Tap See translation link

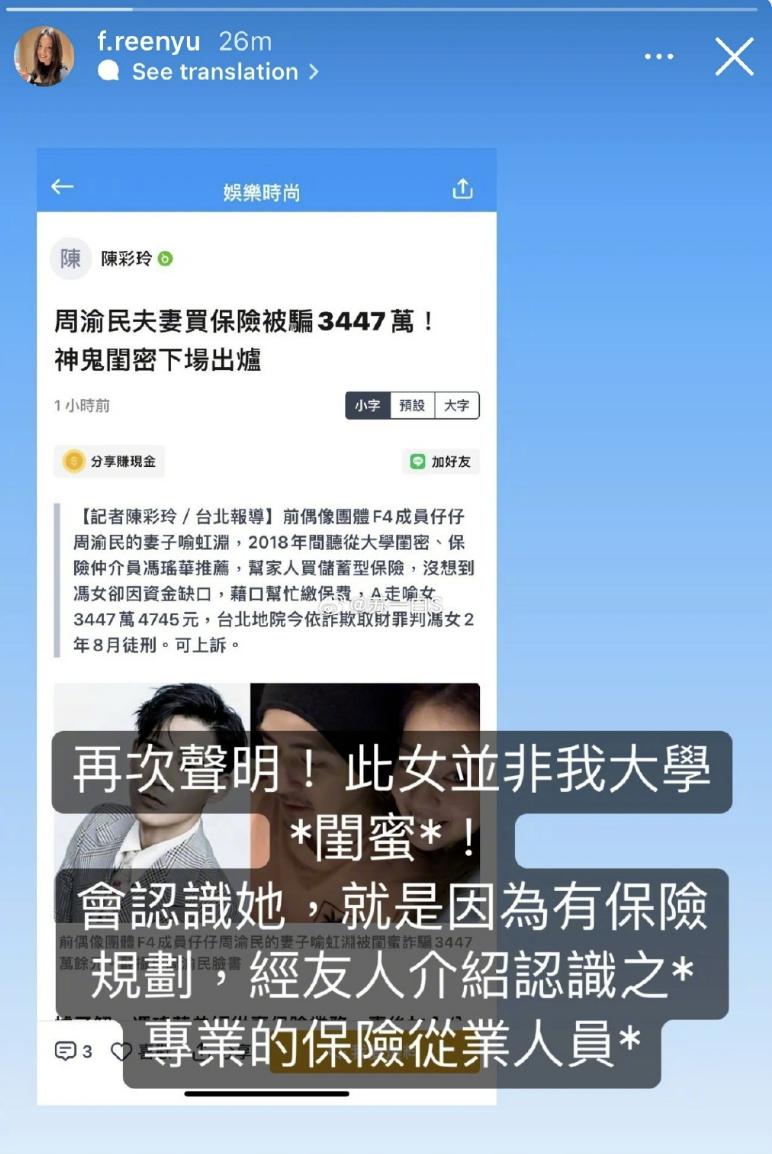tap(209, 71)
